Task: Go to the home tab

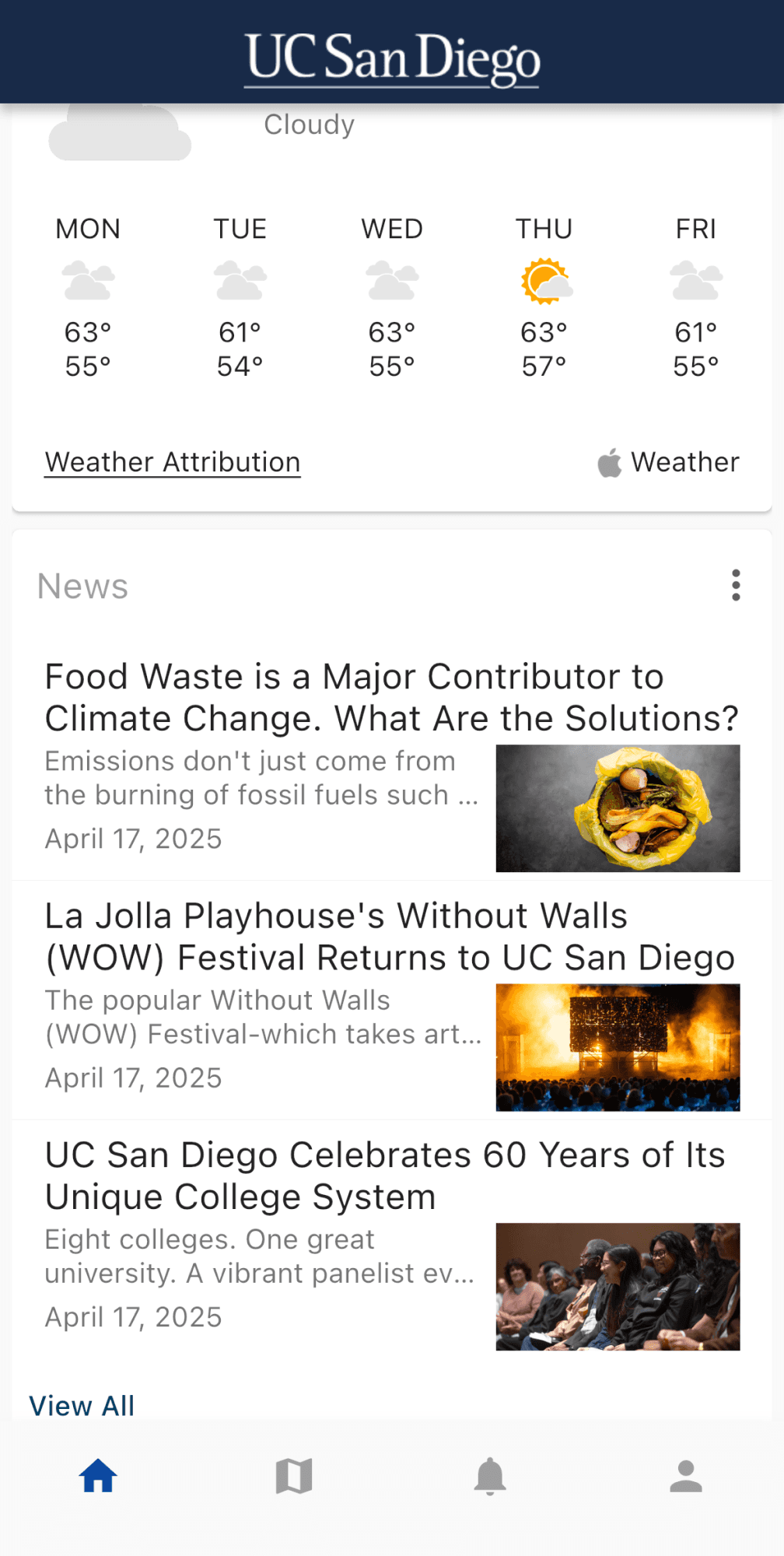Action: 98,1476
